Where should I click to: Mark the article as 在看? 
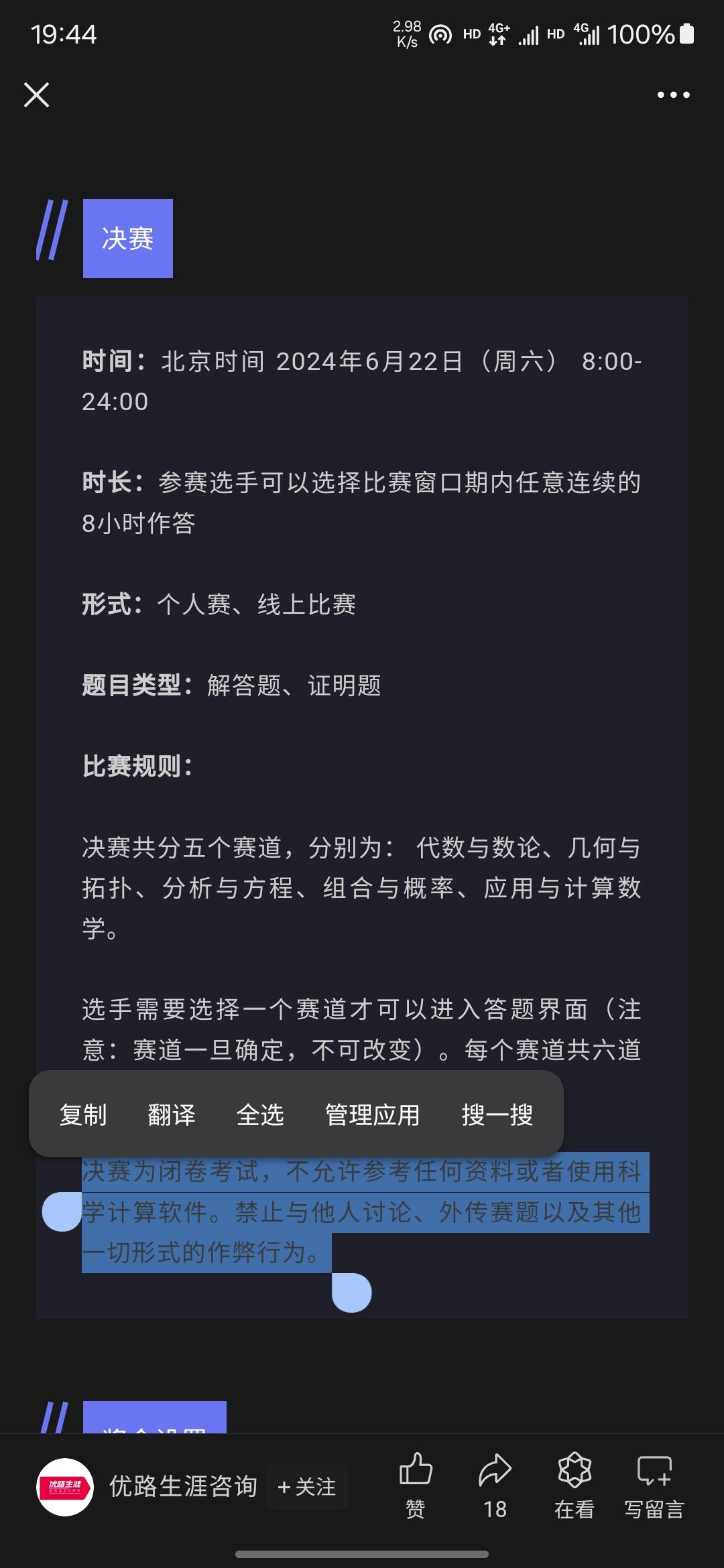pos(575,1485)
